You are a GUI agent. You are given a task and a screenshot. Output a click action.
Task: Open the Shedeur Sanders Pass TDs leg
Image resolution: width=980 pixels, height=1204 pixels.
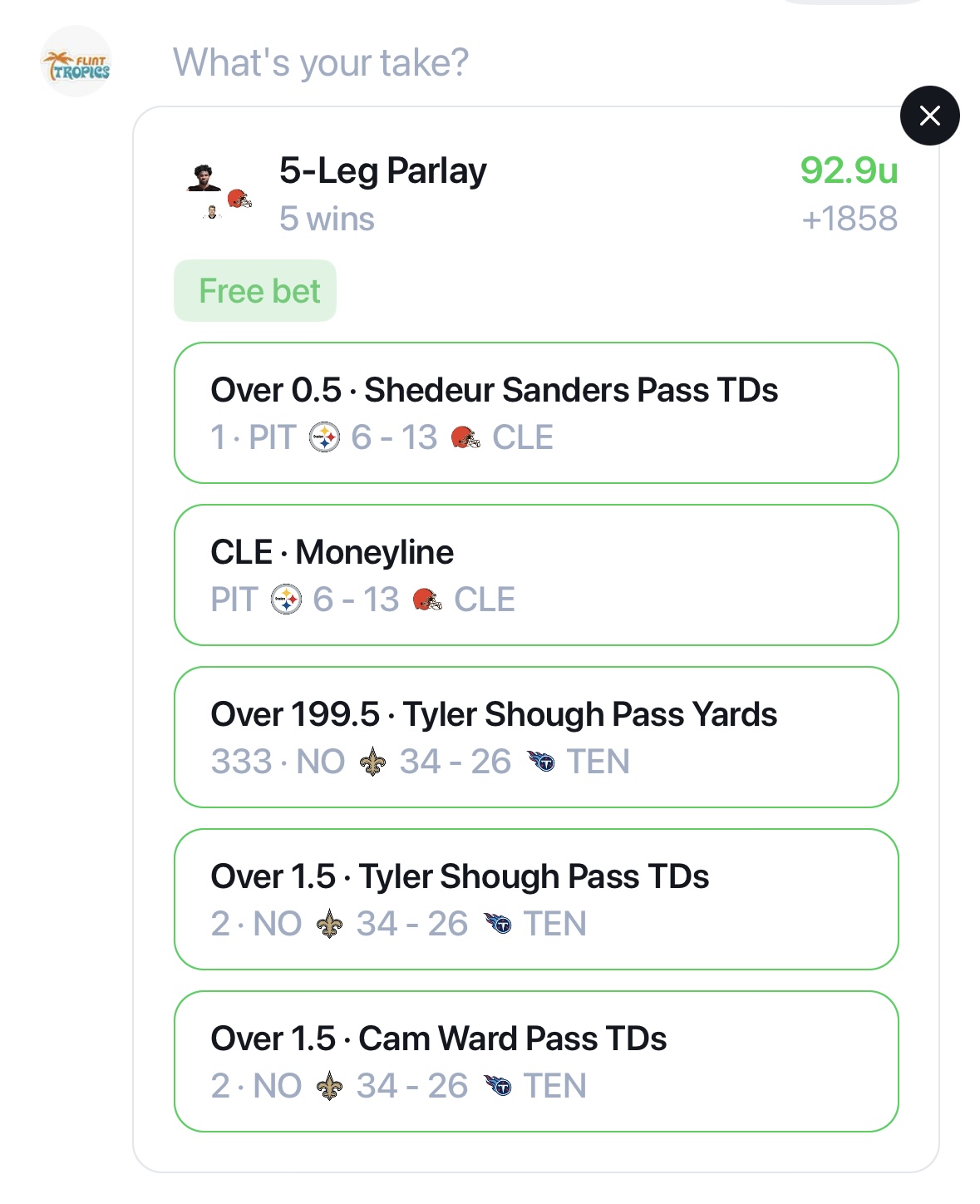pyautogui.click(x=536, y=412)
